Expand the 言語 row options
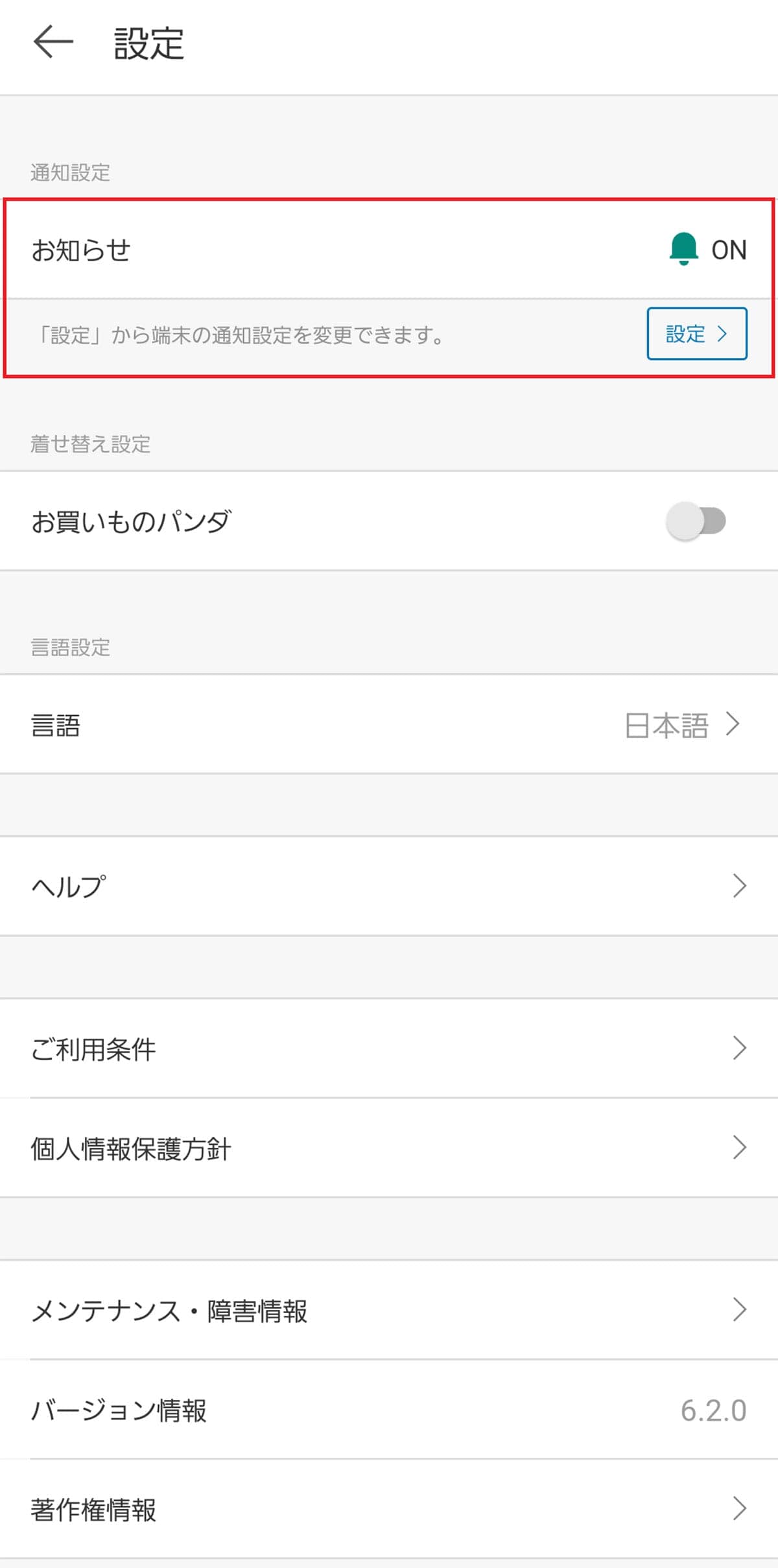This screenshot has width=778, height=1568. [x=389, y=725]
